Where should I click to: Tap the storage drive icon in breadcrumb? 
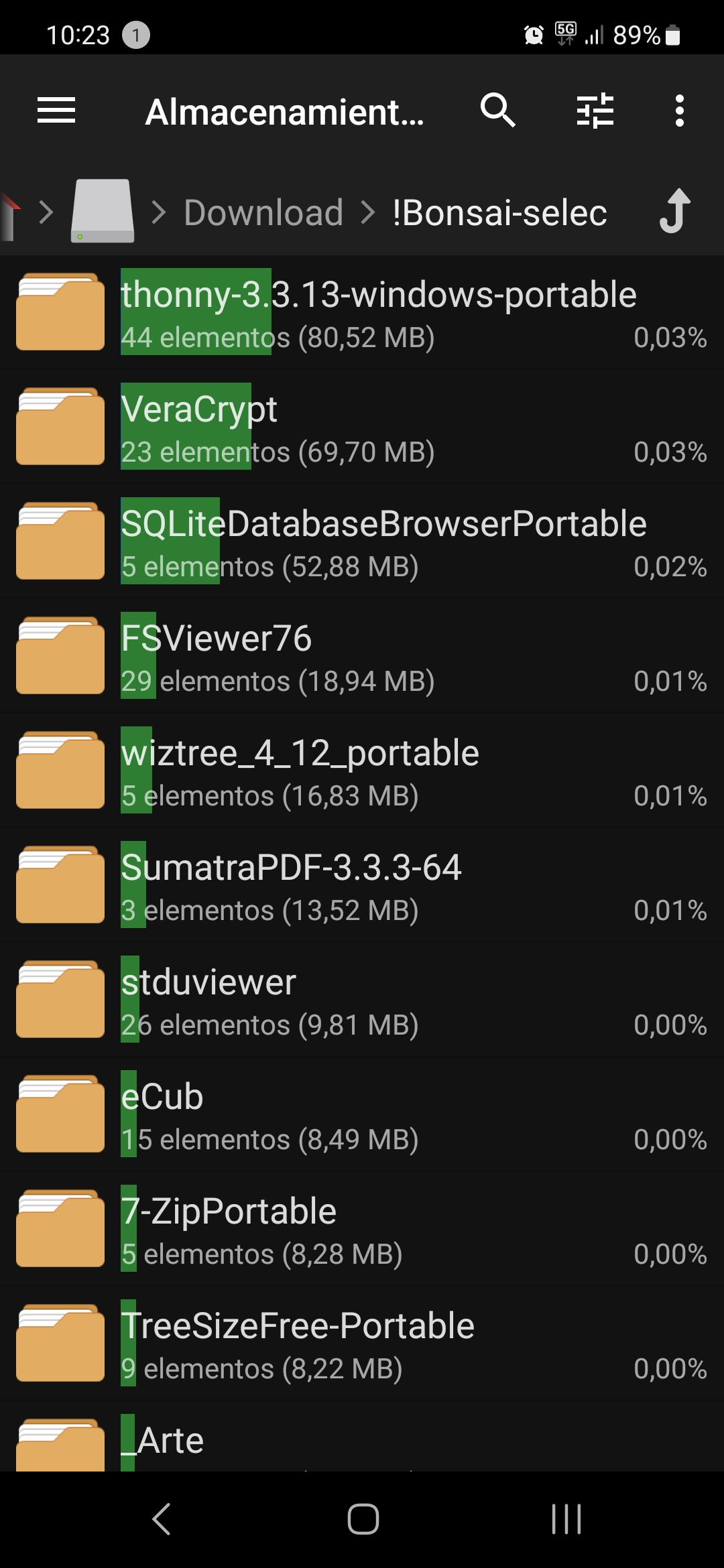103,211
